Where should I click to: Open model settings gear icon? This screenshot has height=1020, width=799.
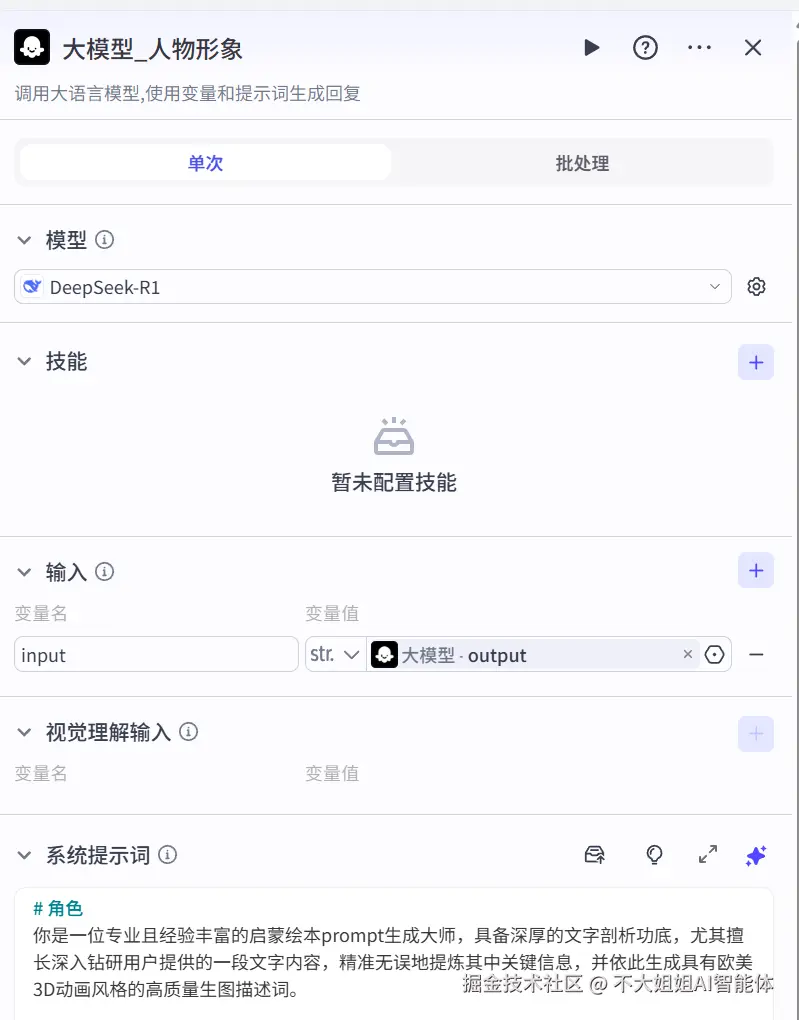pyautogui.click(x=756, y=287)
